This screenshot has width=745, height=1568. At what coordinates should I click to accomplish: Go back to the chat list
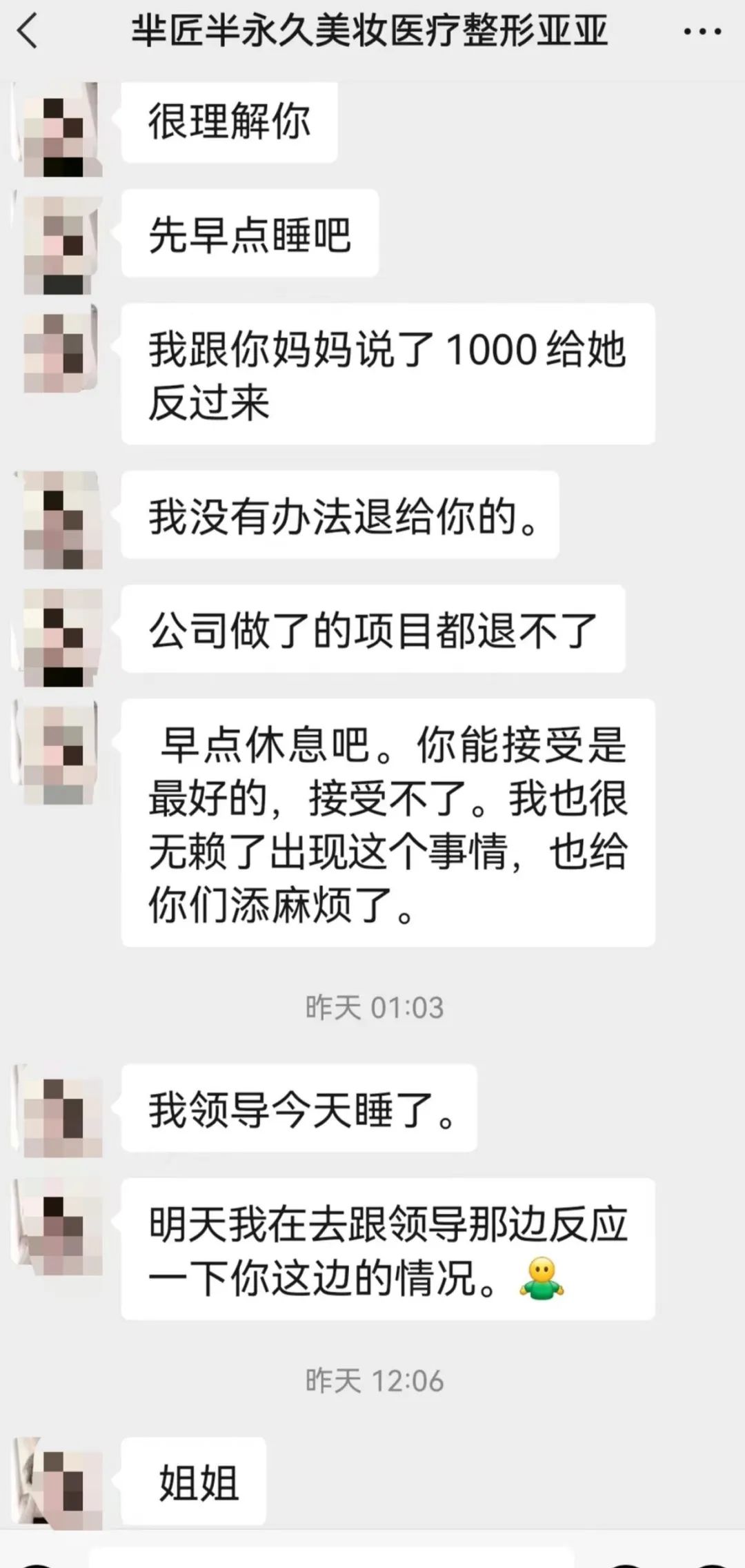pos(28,32)
